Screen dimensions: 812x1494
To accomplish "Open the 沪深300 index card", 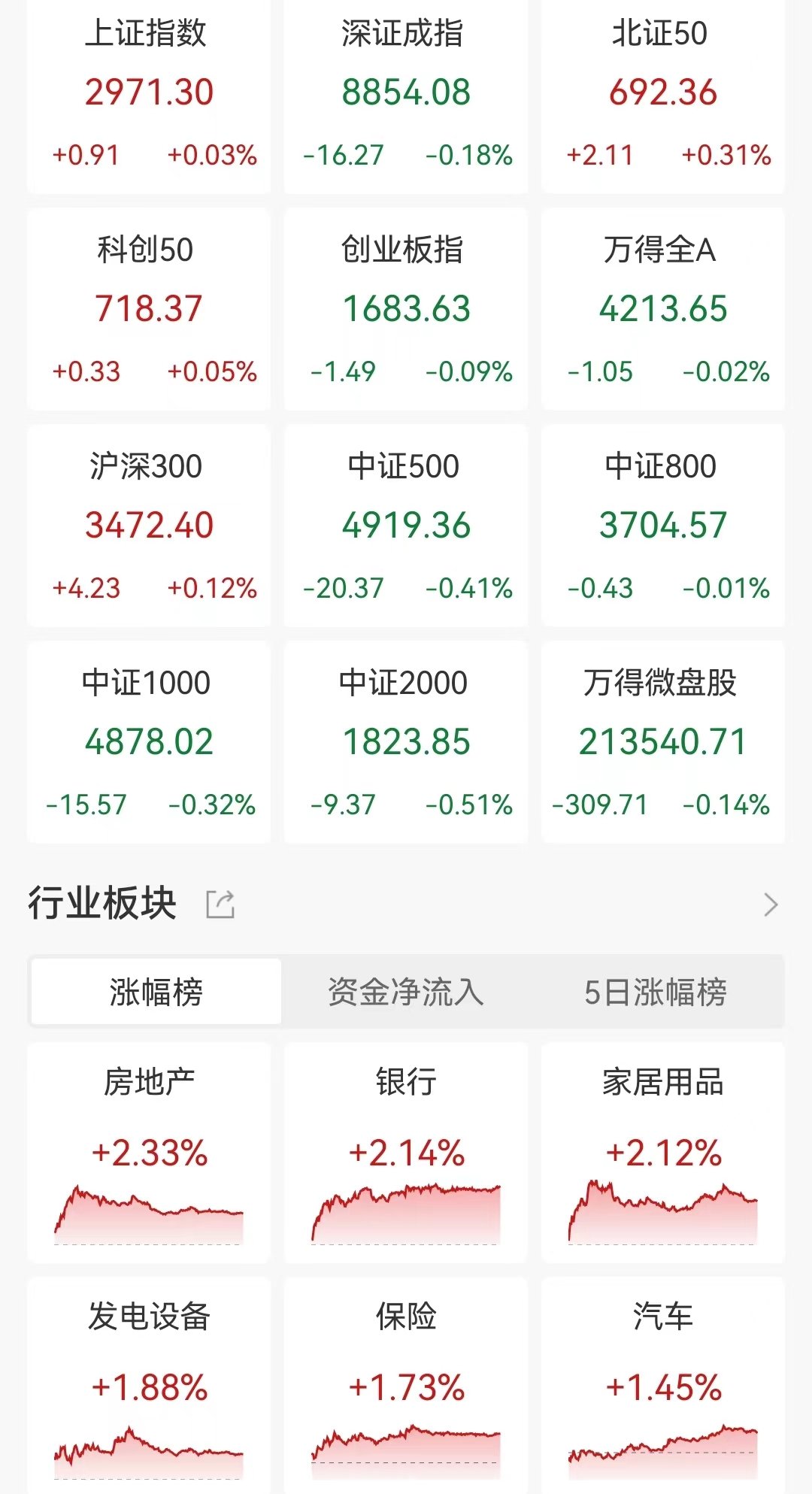I will pyautogui.click(x=149, y=526).
